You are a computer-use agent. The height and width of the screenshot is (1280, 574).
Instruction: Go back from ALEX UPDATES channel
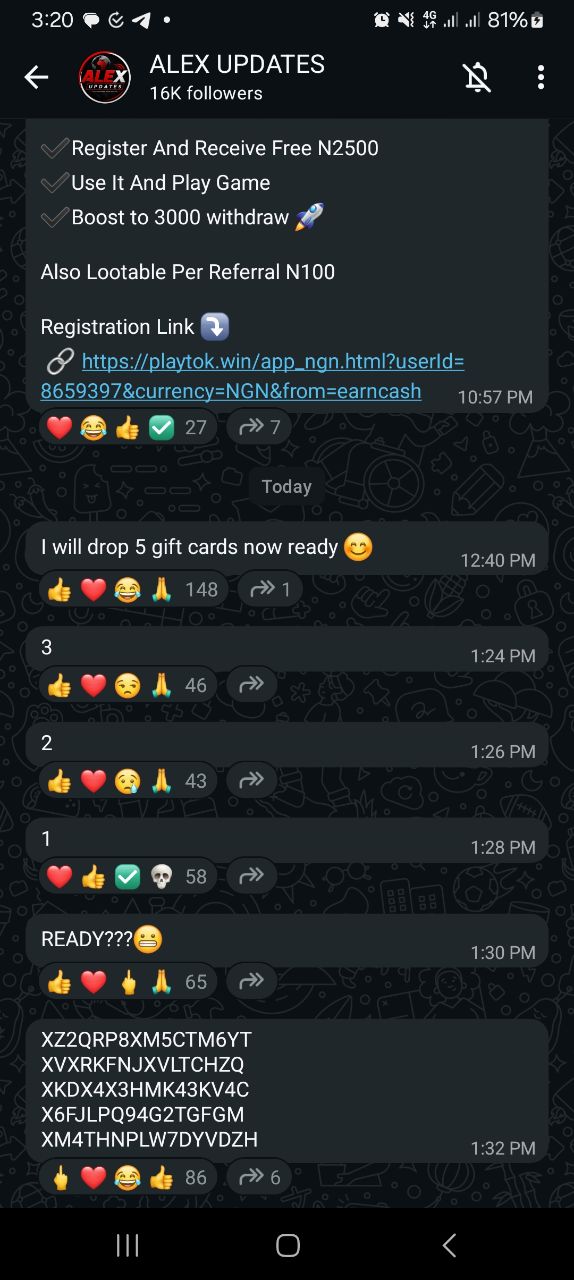(36, 77)
